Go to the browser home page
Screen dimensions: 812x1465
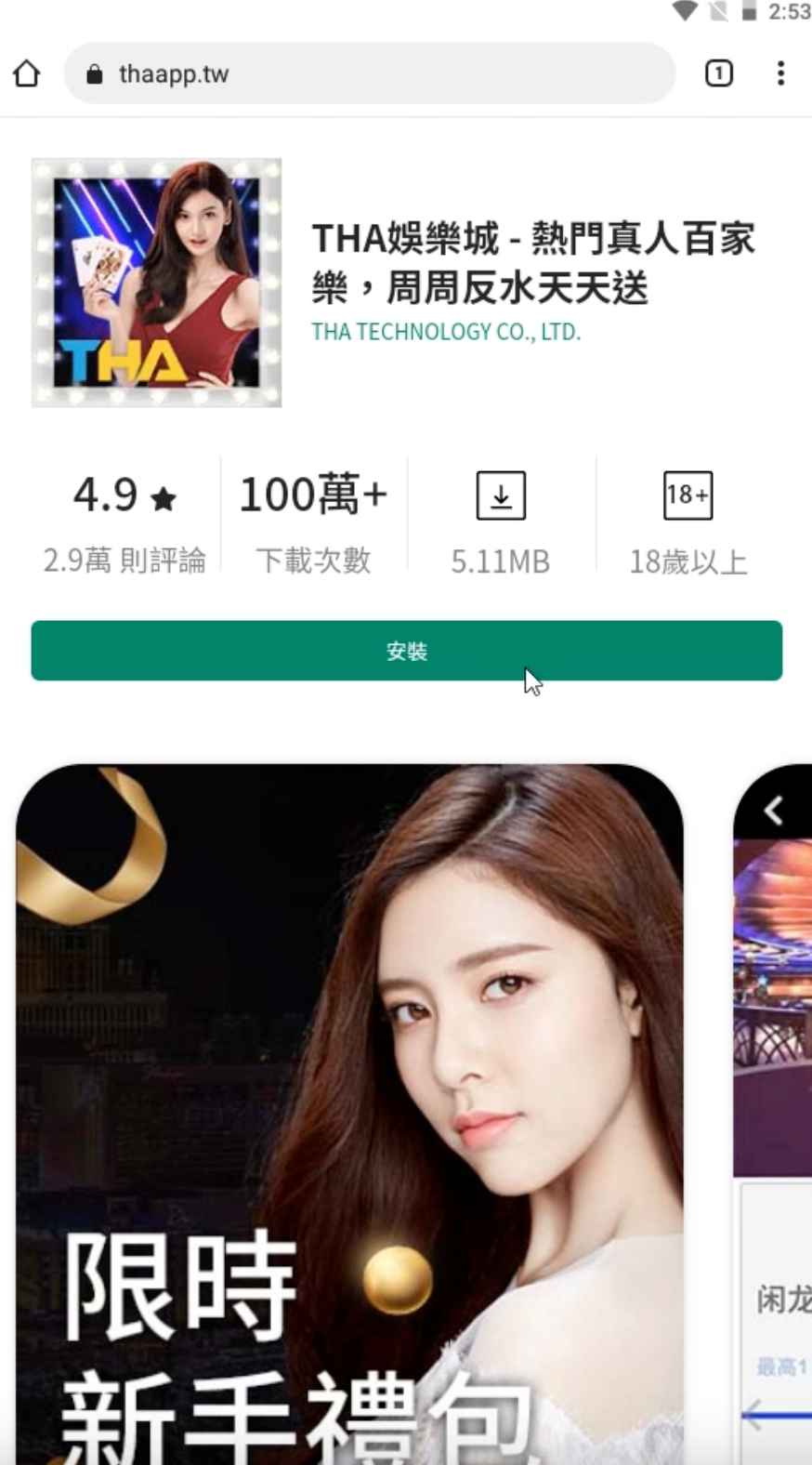[27, 73]
